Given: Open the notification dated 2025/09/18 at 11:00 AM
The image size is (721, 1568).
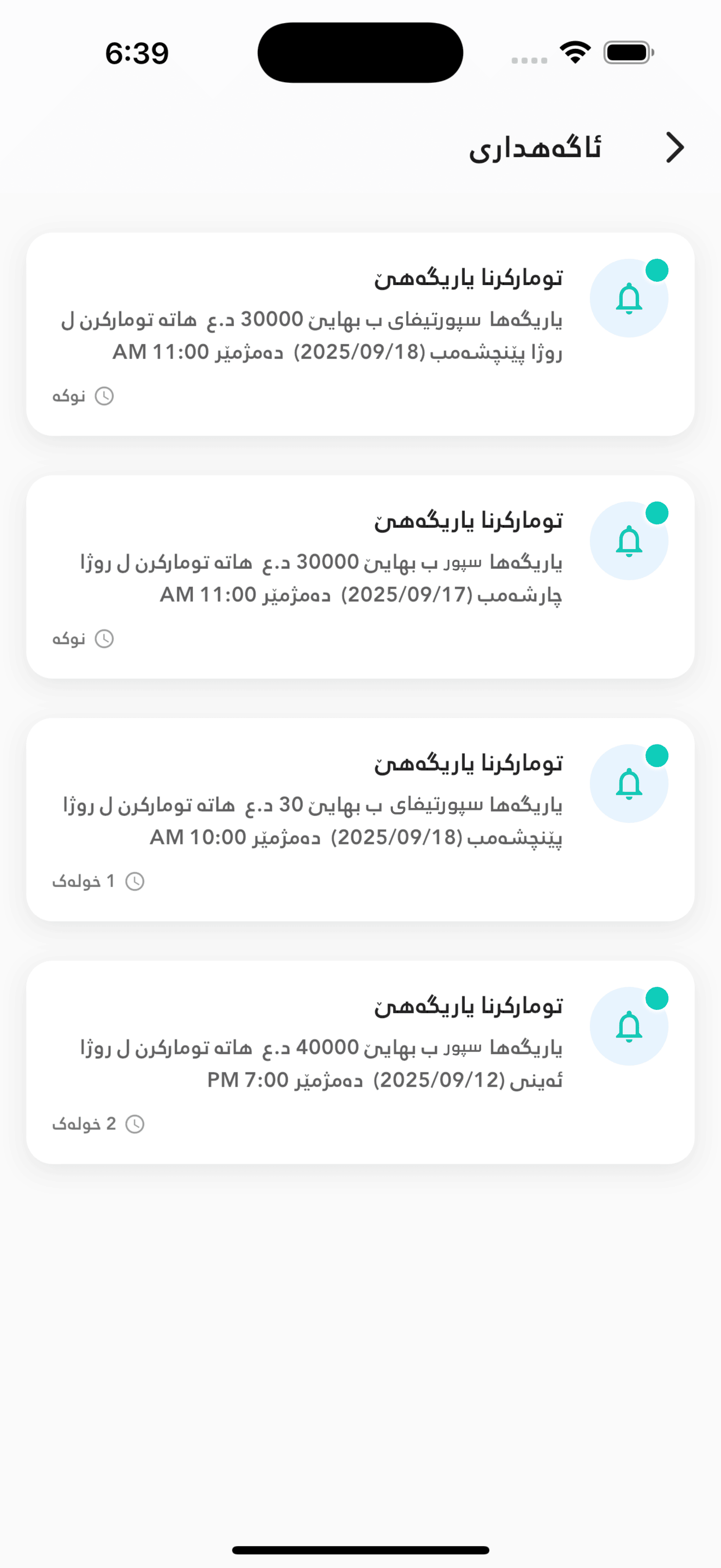Looking at the screenshot, I should point(360,334).
